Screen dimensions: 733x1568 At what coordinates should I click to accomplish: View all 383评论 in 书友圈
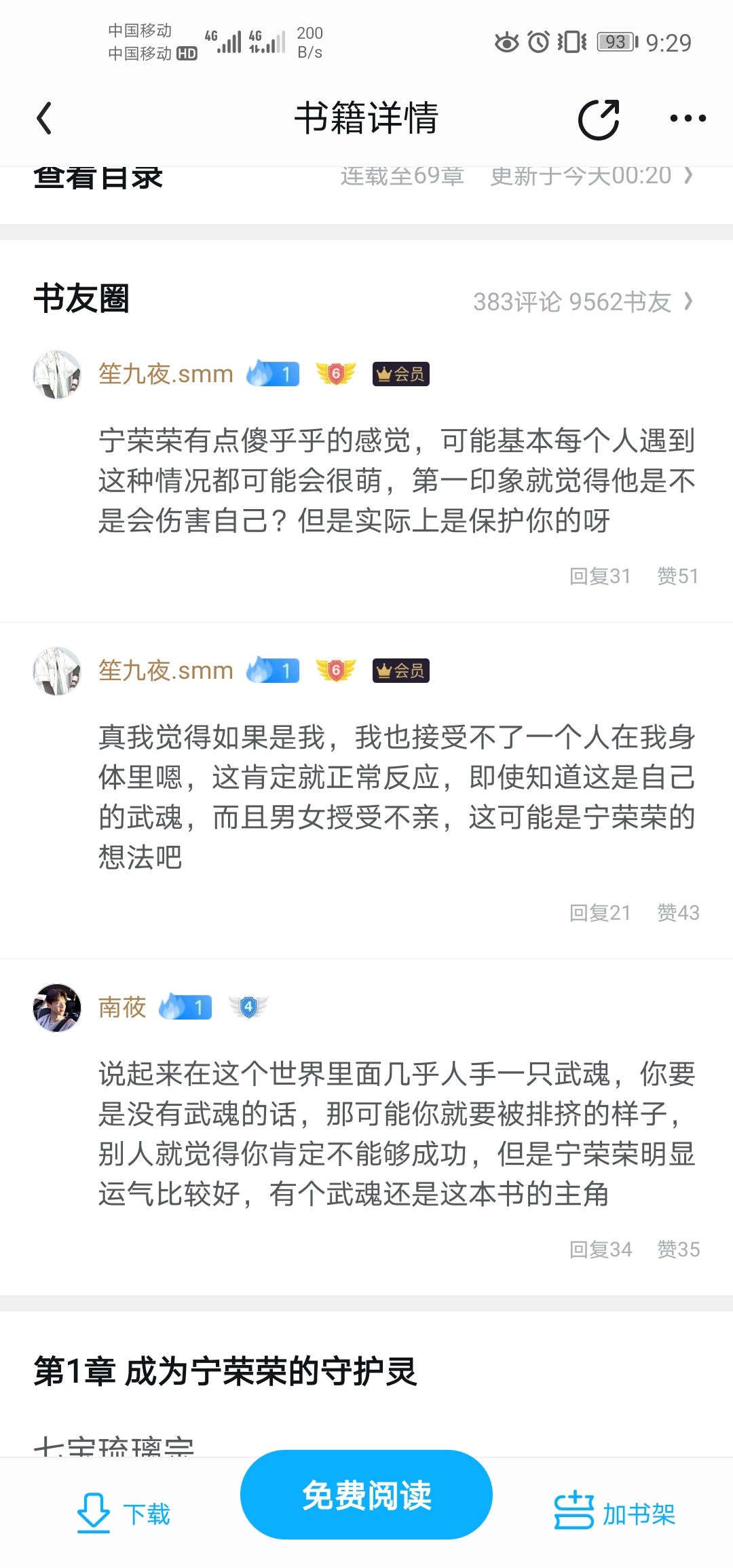tap(582, 301)
